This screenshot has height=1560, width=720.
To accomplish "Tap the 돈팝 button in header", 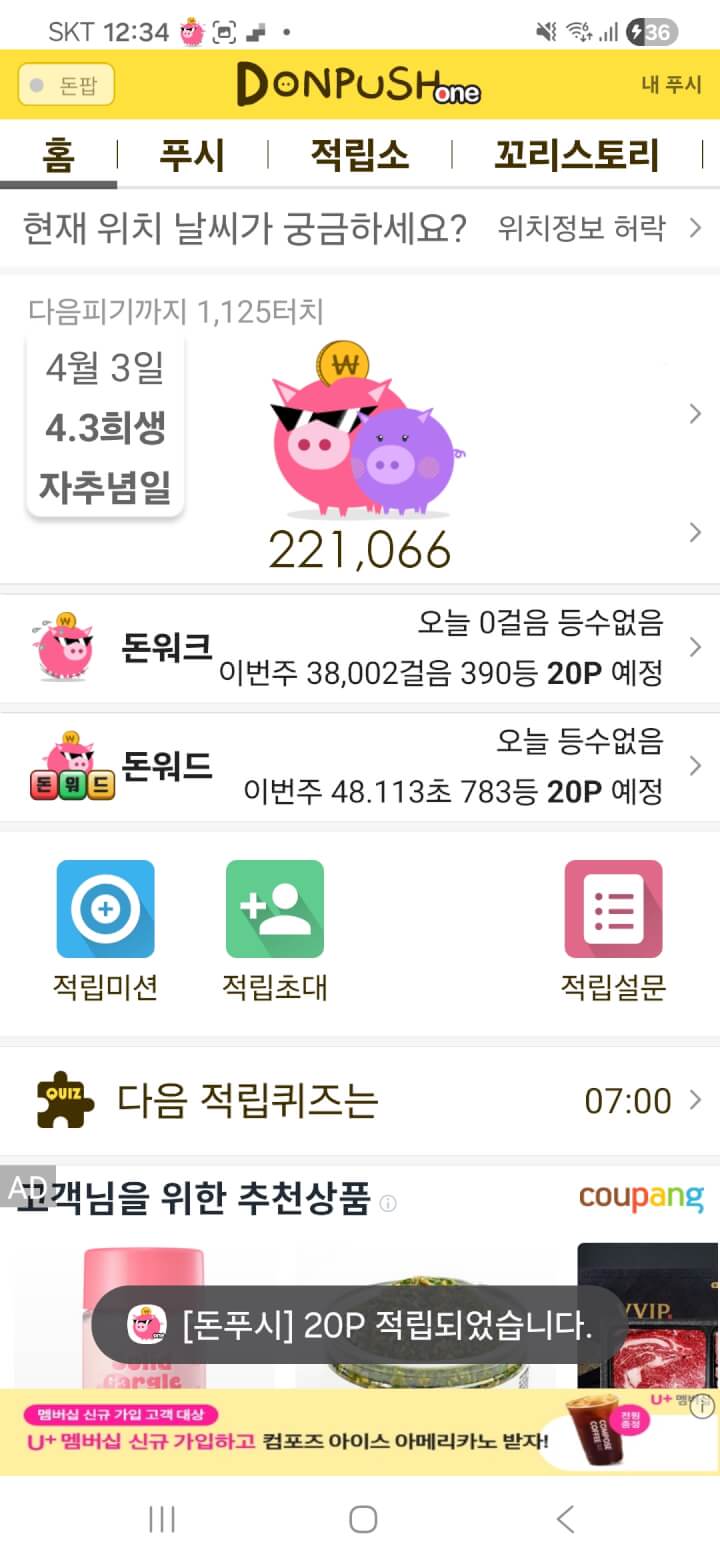I will click(x=66, y=85).
